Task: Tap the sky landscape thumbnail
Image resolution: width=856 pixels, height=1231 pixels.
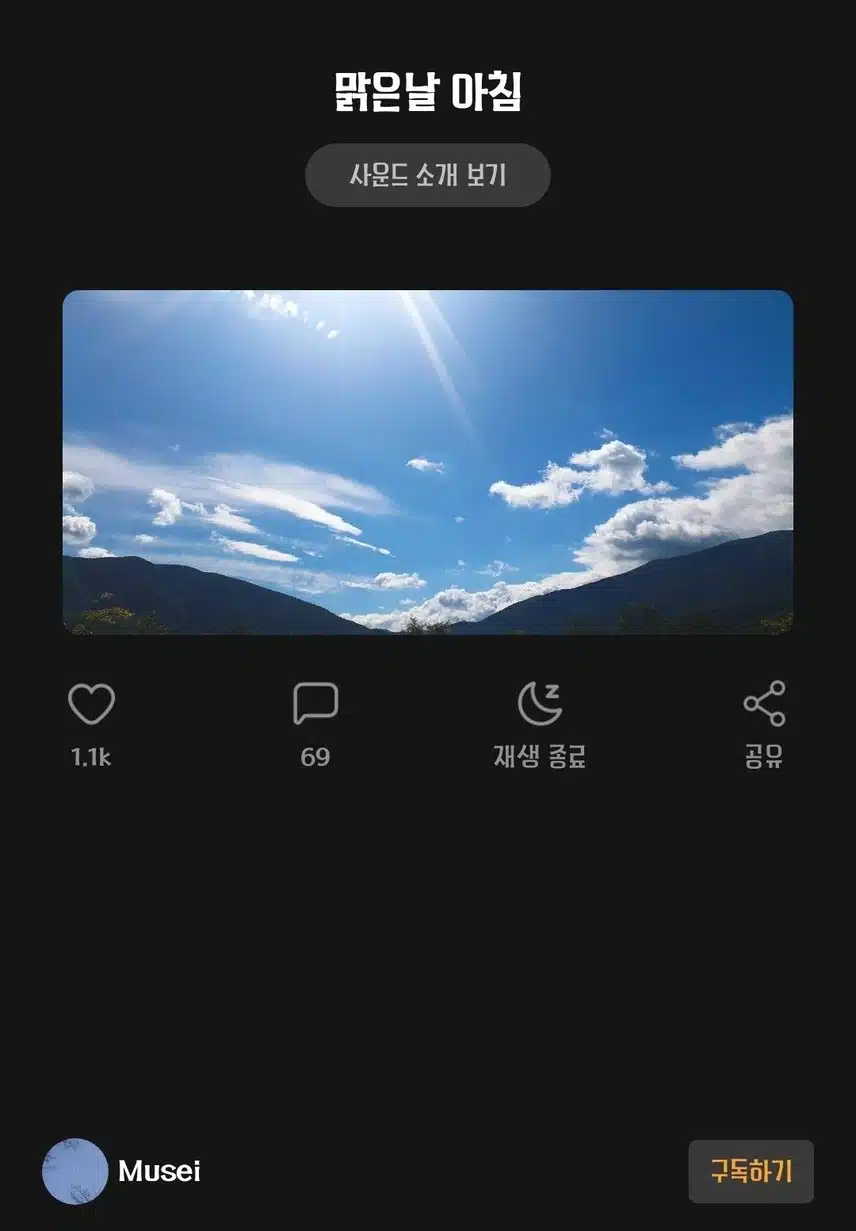Action: (427, 462)
